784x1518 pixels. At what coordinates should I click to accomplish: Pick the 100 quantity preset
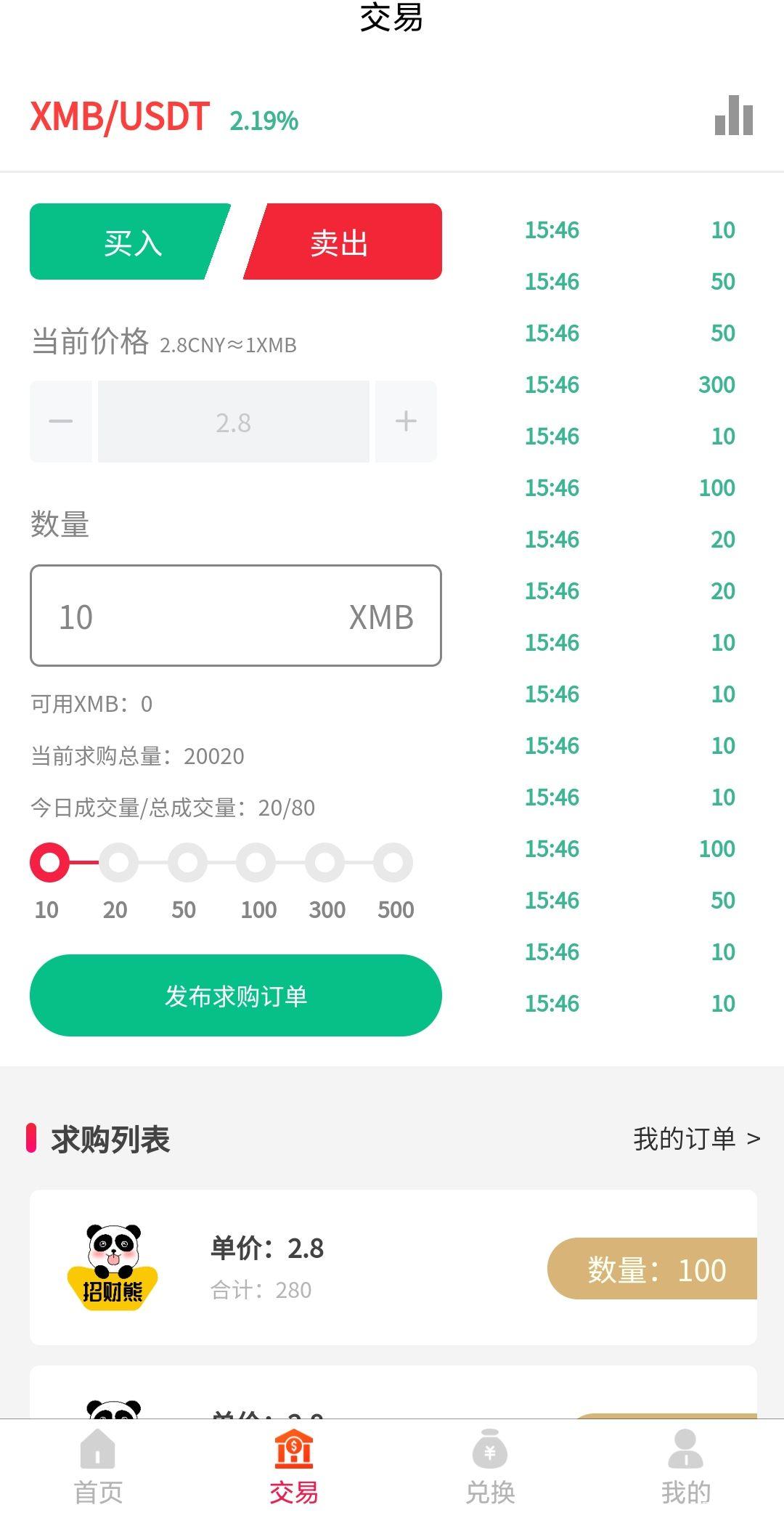pos(256,863)
